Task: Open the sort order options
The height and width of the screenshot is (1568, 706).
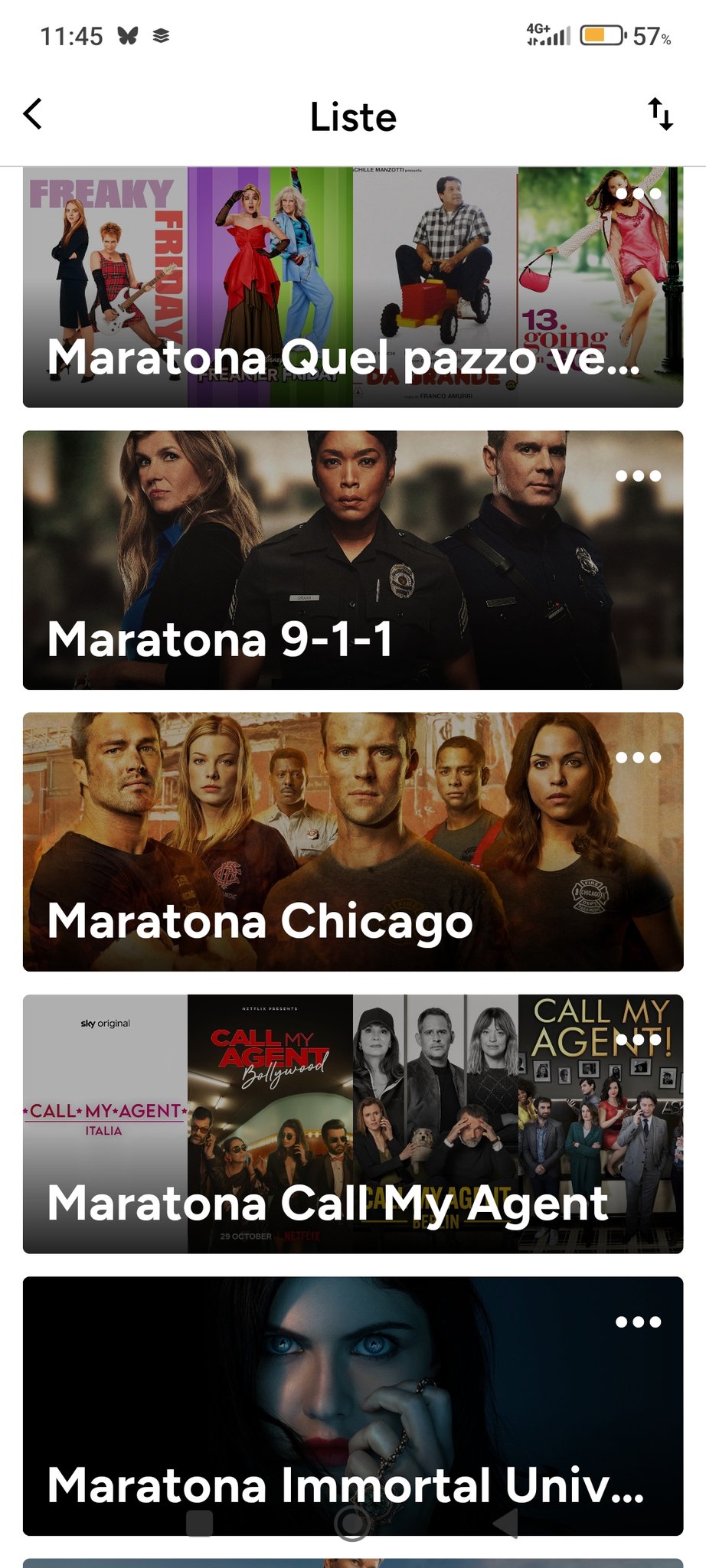Action: click(661, 115)
